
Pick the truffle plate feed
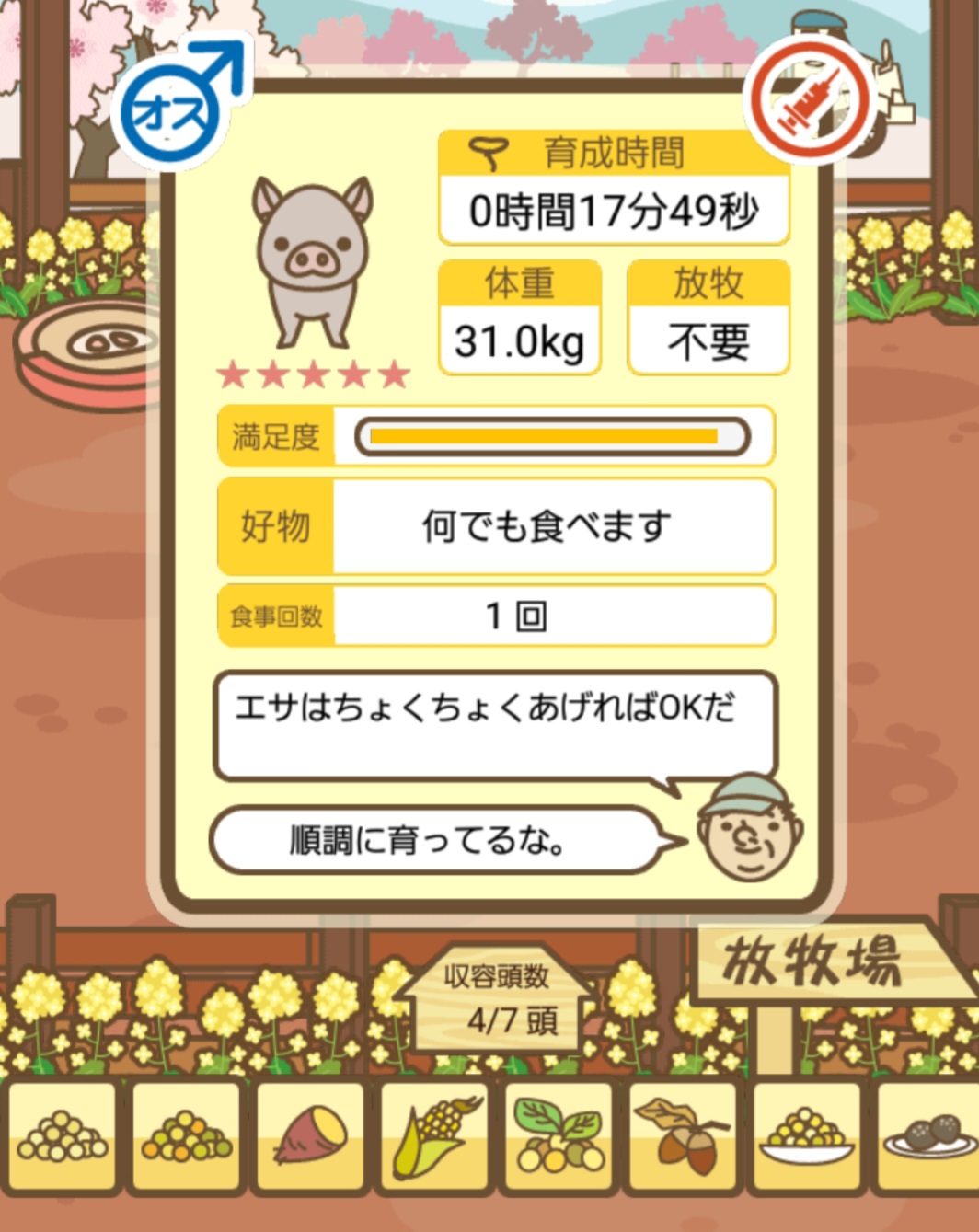[929, 1137]
